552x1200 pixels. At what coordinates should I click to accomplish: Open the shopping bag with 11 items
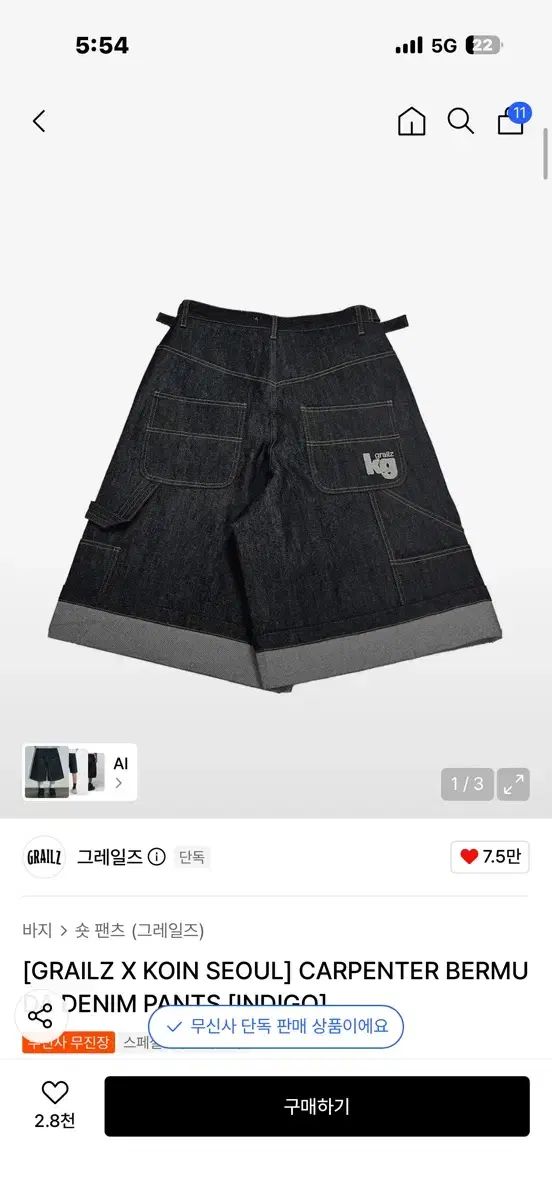tap(511, 120)
